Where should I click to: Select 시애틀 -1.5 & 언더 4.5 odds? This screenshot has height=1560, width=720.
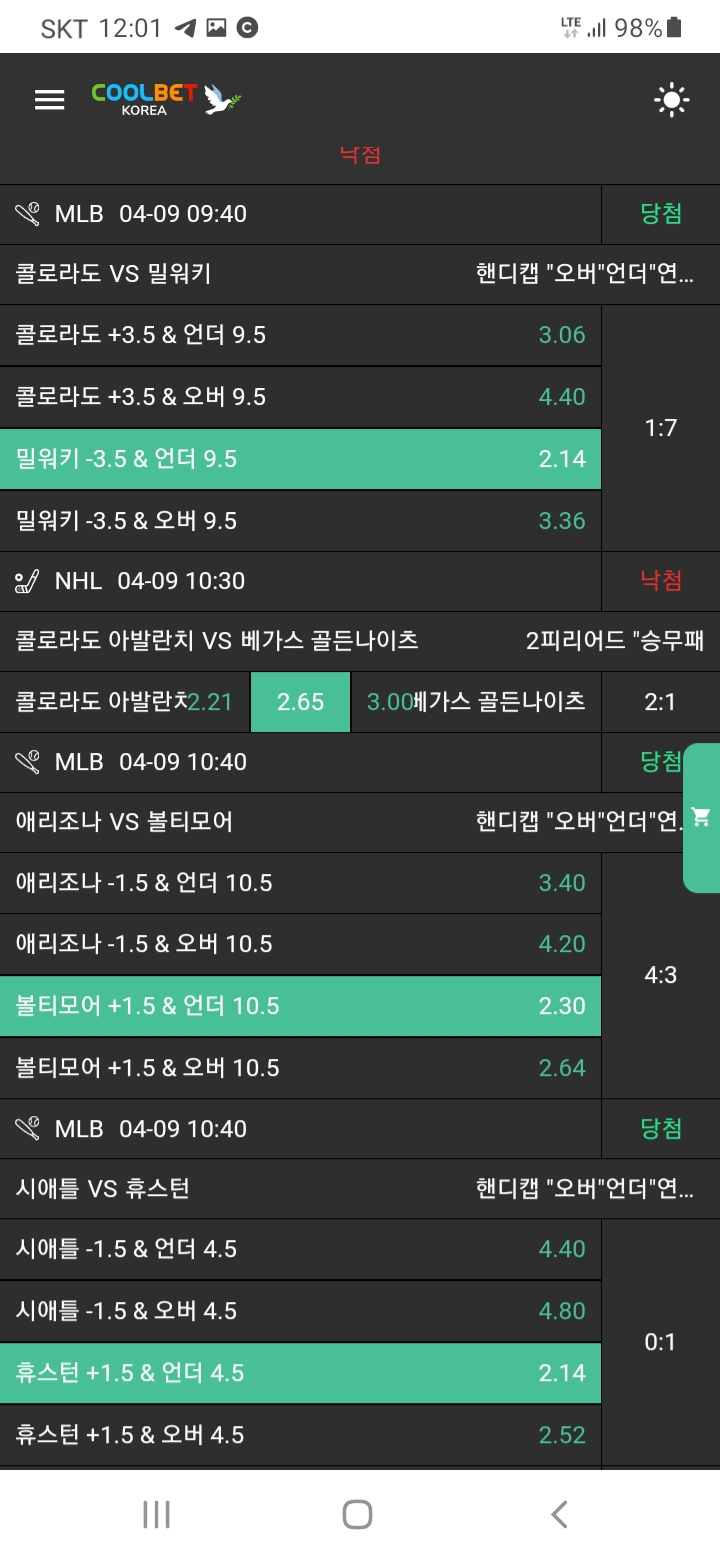click(300, 1249)
